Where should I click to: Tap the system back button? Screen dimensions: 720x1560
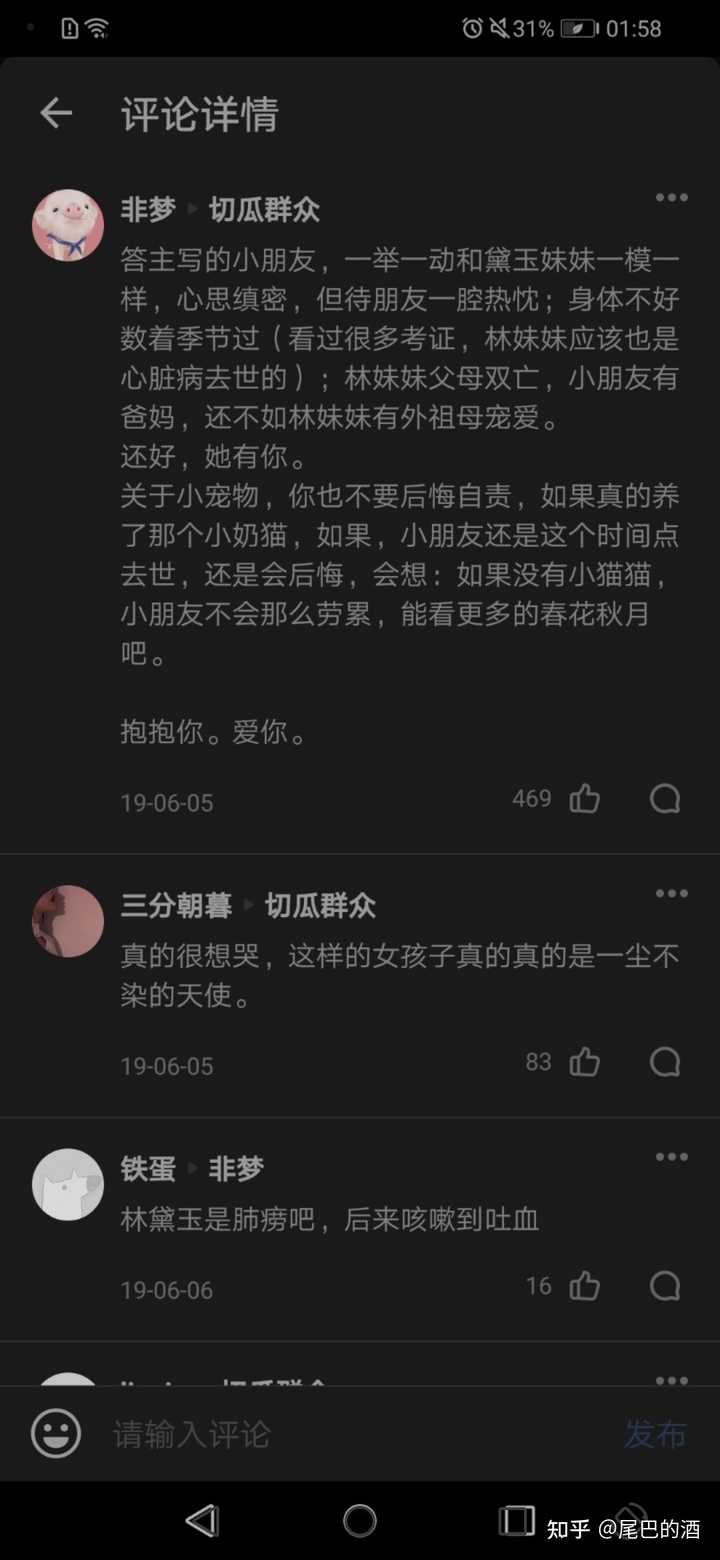click(x=202, y=1521)
